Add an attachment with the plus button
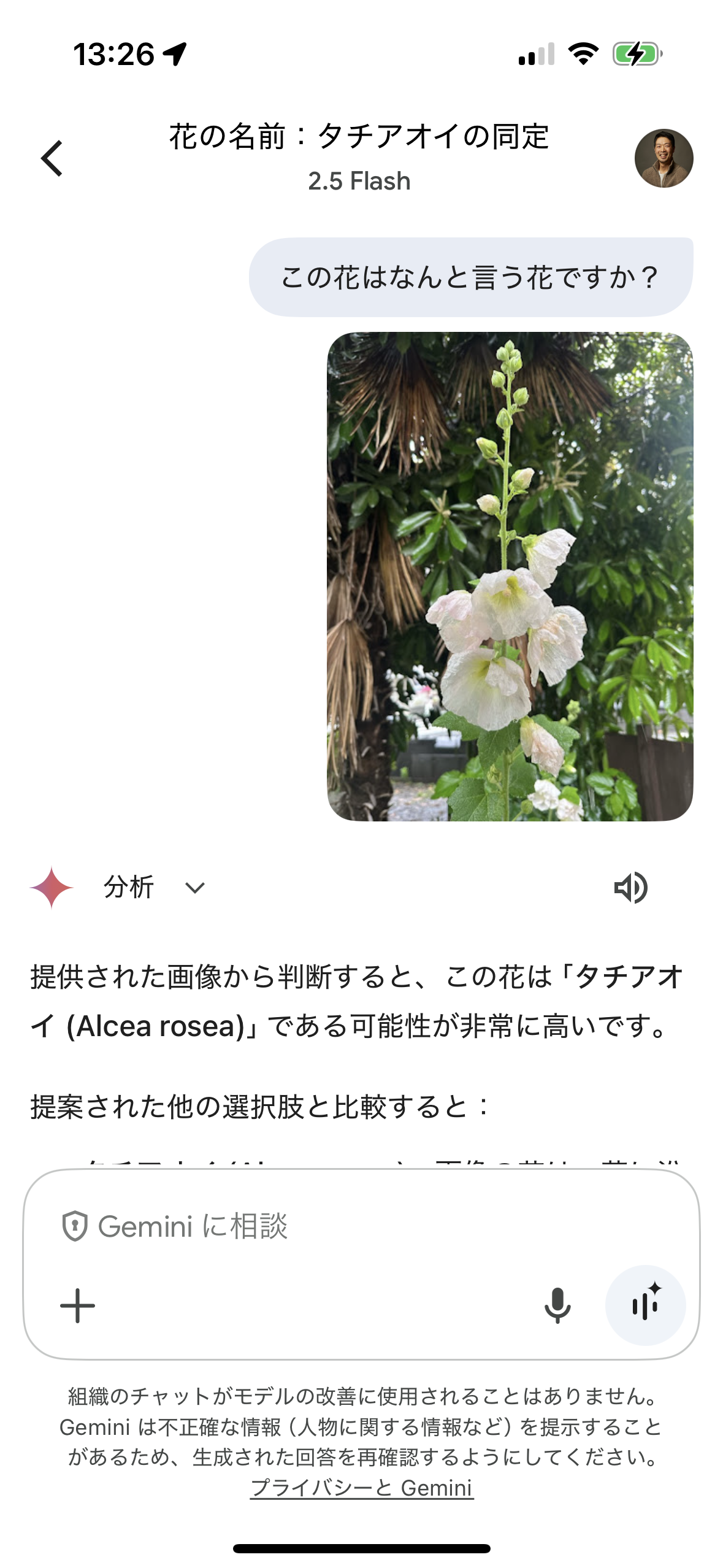Screen dimensions: 723x1568 tap(78, 1305)
